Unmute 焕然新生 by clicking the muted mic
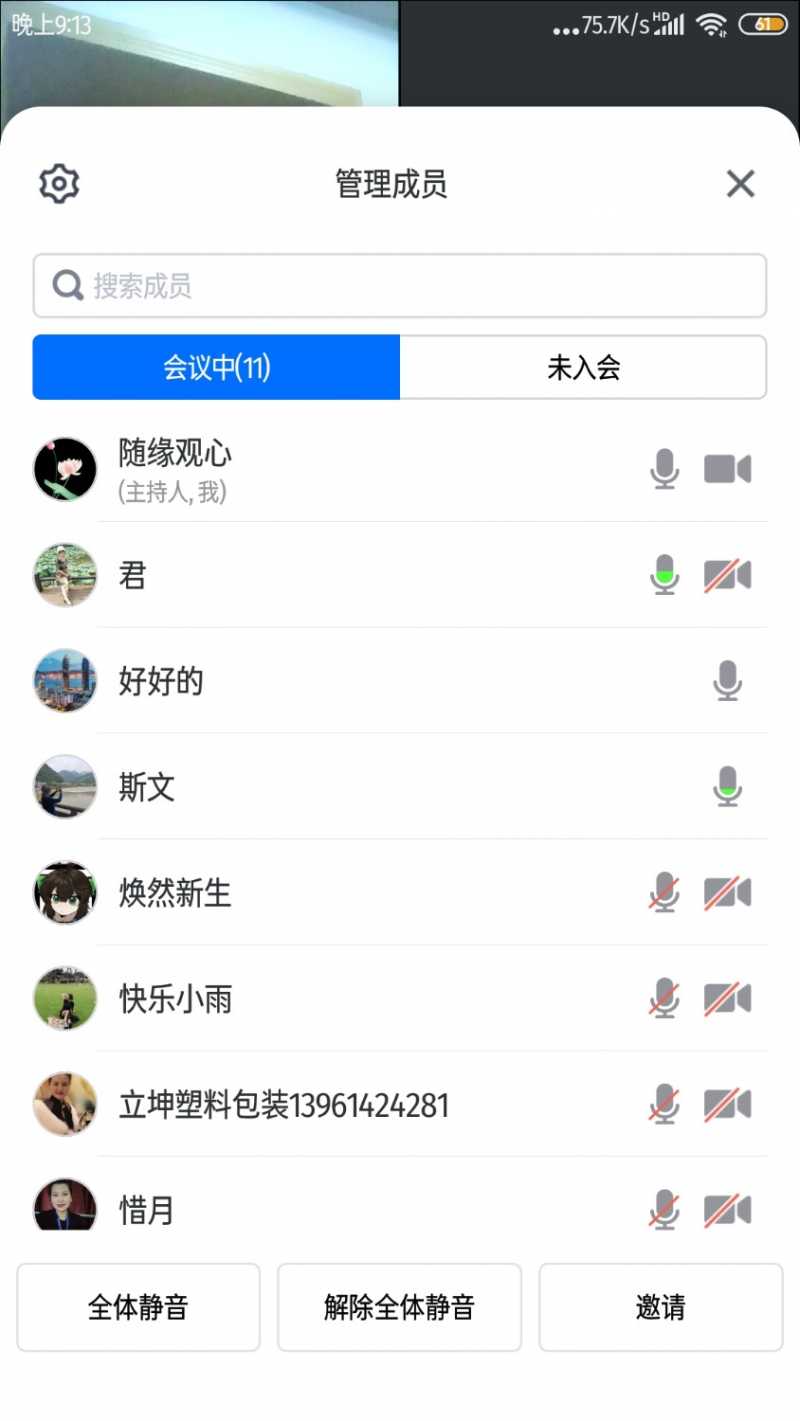The height and width of the screenshot is (1421, 800). (664, 893)
